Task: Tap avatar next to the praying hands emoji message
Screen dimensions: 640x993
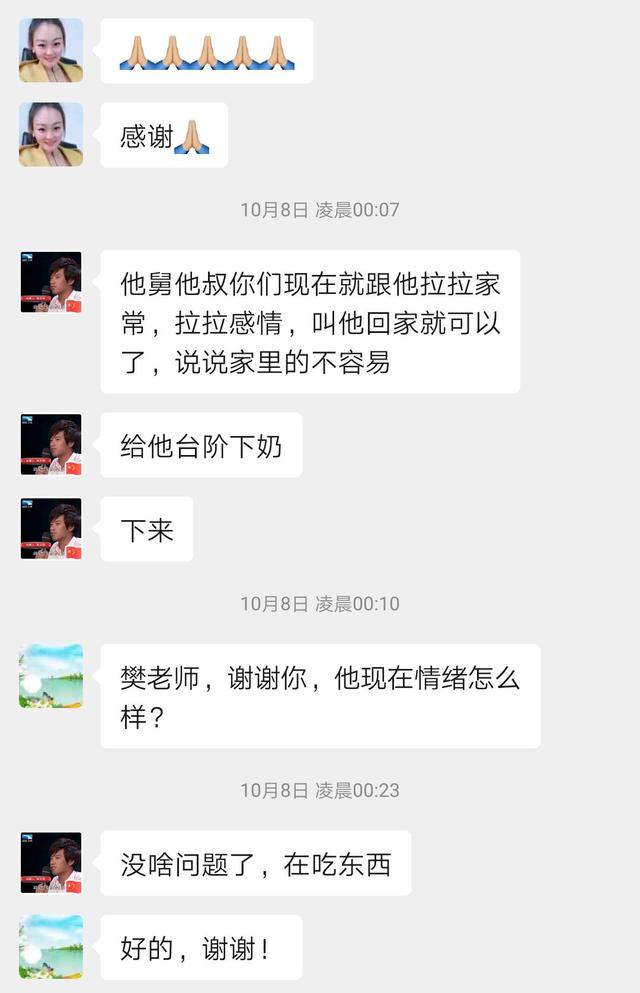Action: click(x=51, y=50)
